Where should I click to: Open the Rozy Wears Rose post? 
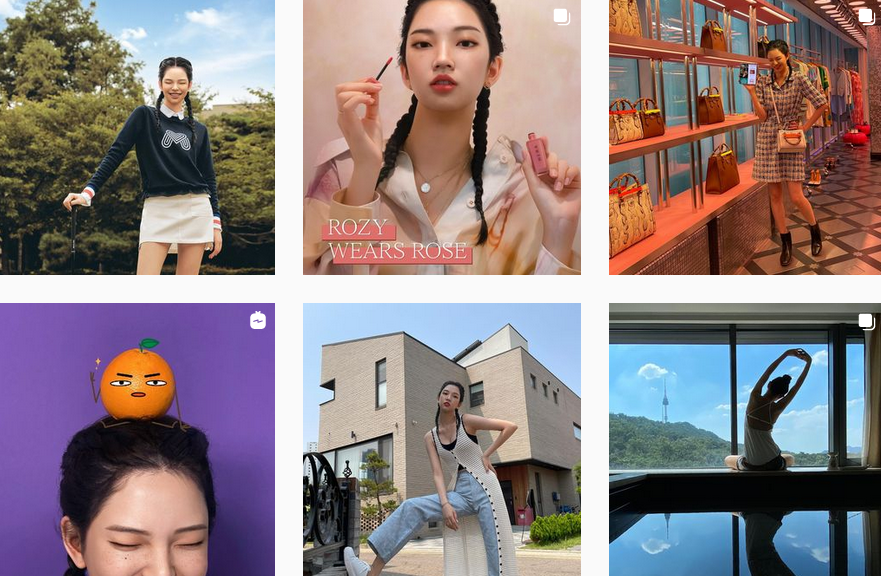tap(441, 137)
